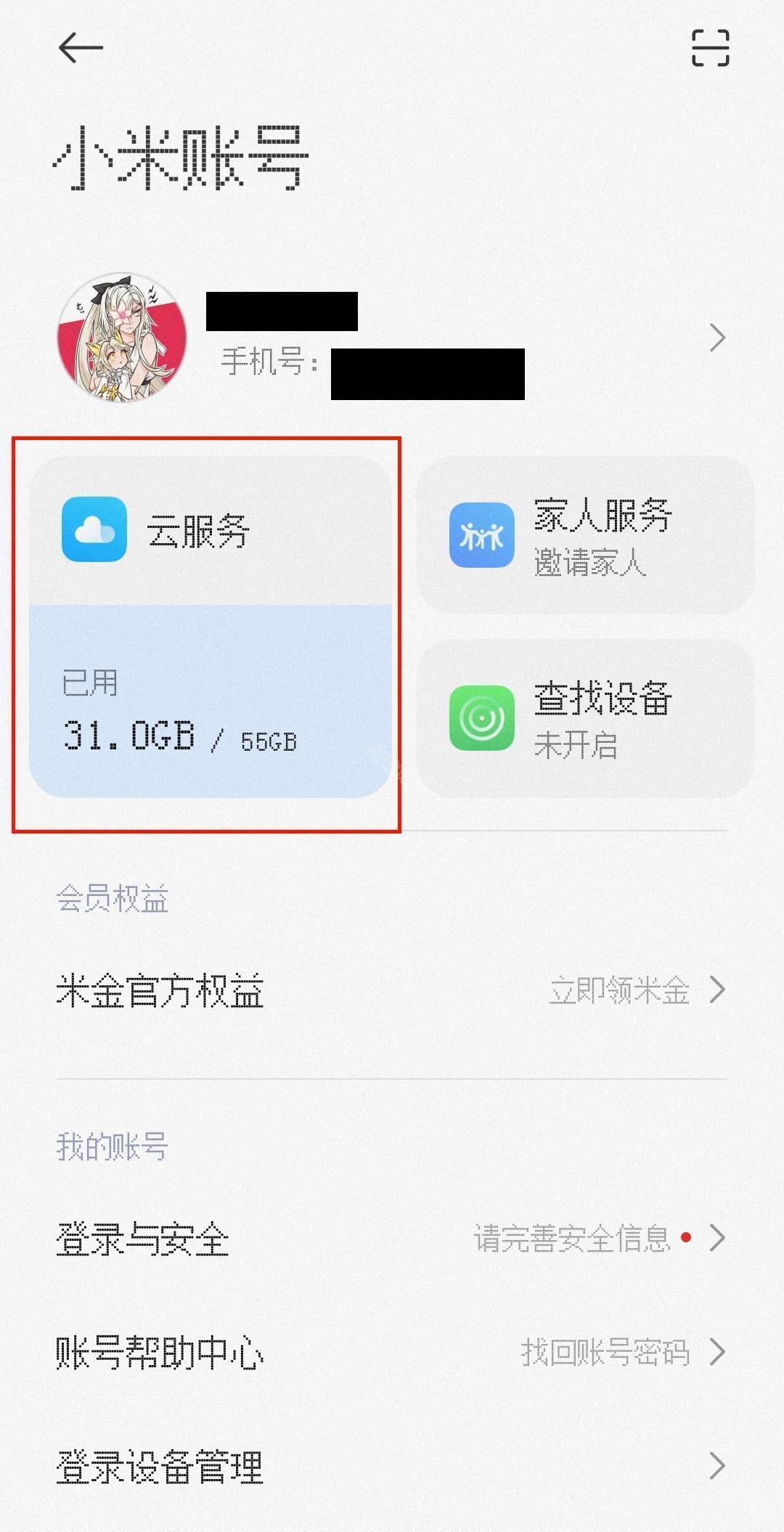Image resolution: width=784 pixels, height=1532 pixels.
Task: Go back using the arrow icon
Action: tap(80, 48)
